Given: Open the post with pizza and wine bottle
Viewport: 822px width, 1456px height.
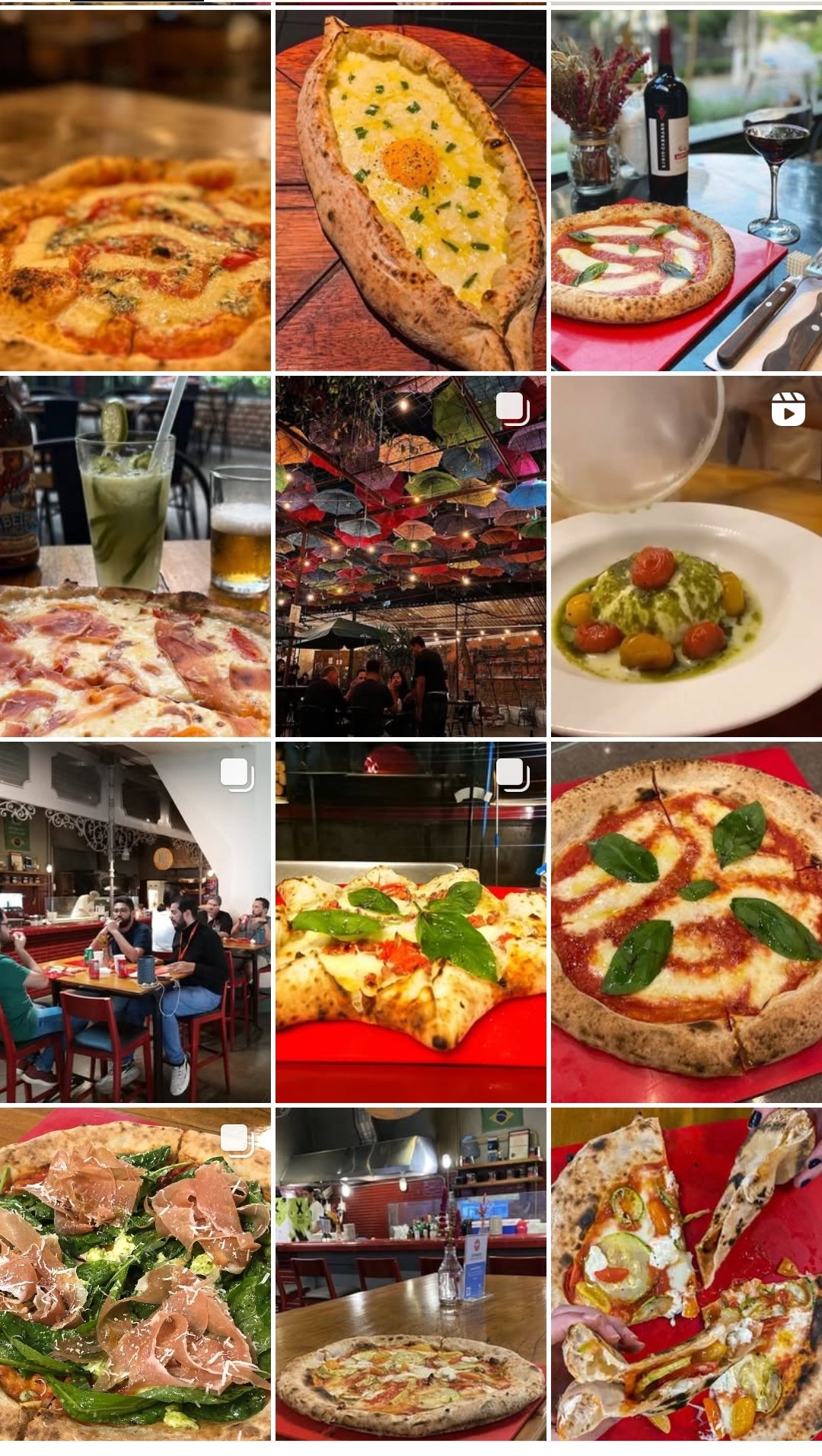Looking at the screenshot, I should pos(687,190).
